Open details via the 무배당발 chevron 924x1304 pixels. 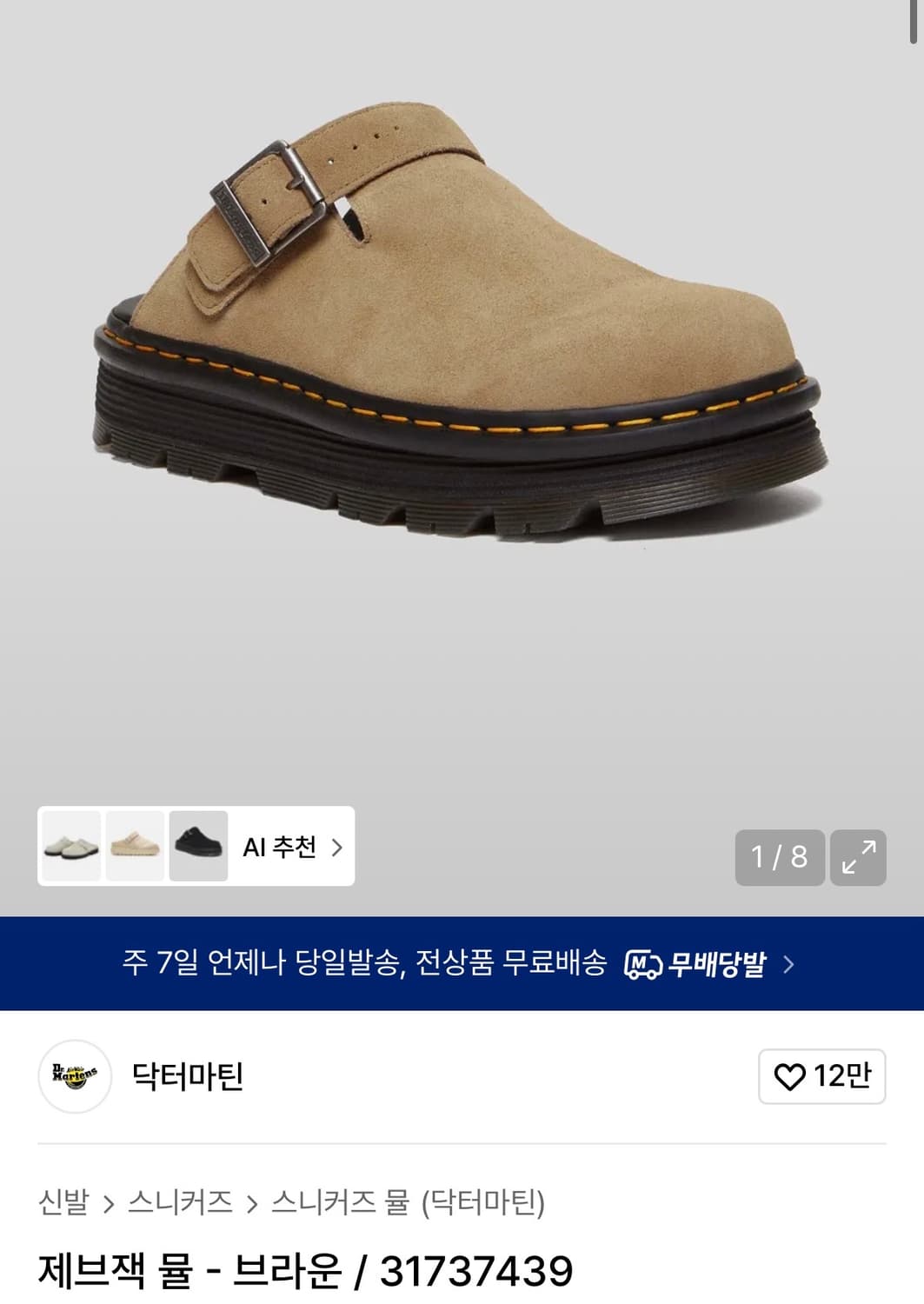[788, 965]
